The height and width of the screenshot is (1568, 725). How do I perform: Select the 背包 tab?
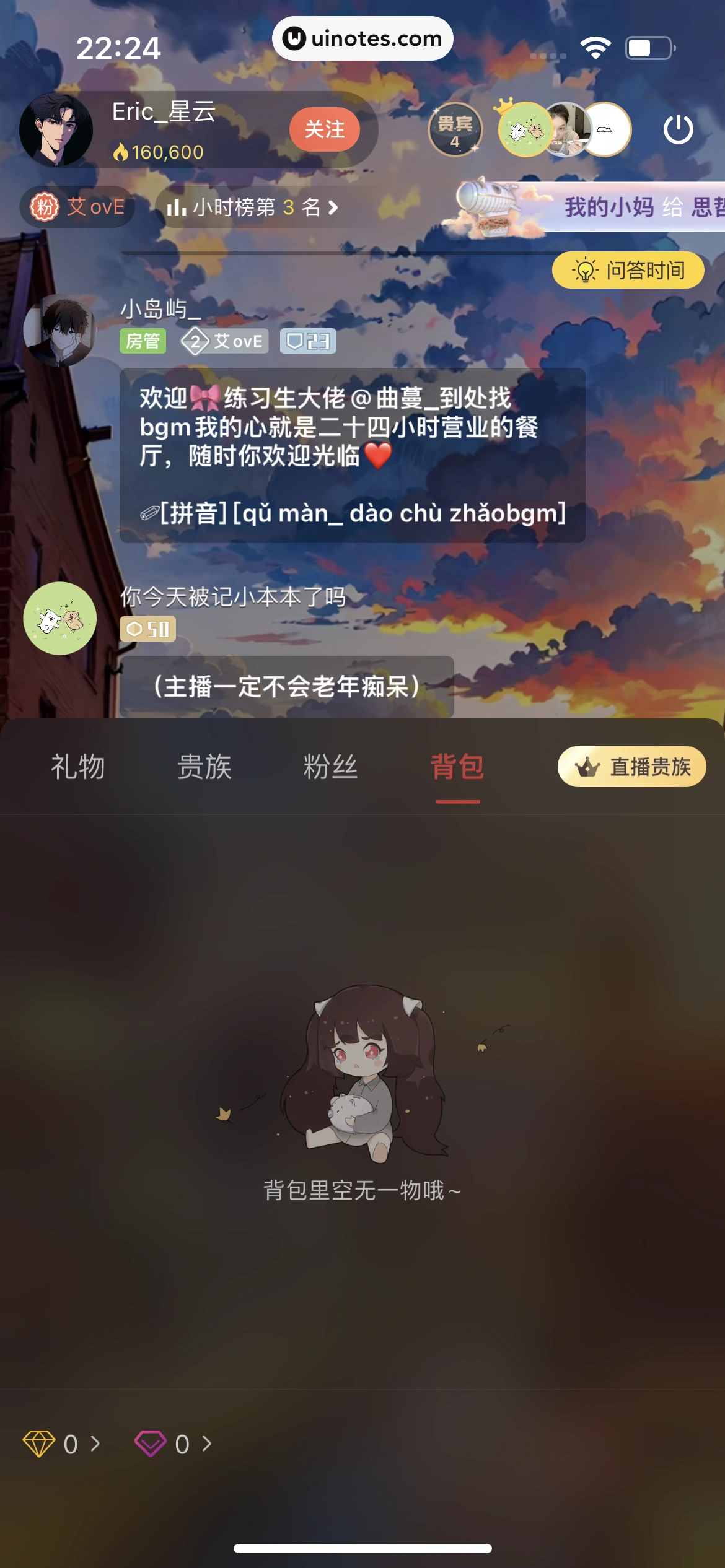point(457,767)
